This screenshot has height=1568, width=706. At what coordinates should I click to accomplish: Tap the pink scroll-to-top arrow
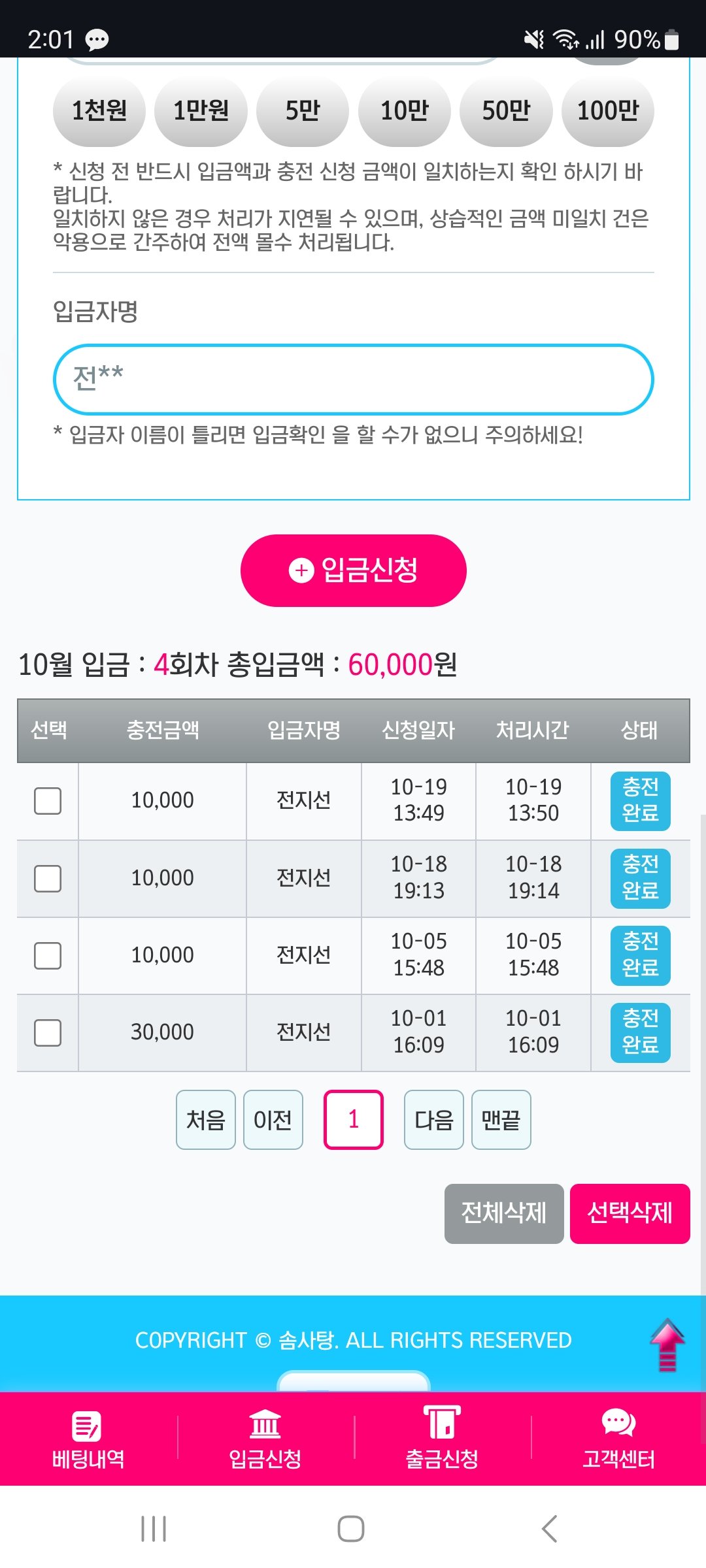point(667,1345)
